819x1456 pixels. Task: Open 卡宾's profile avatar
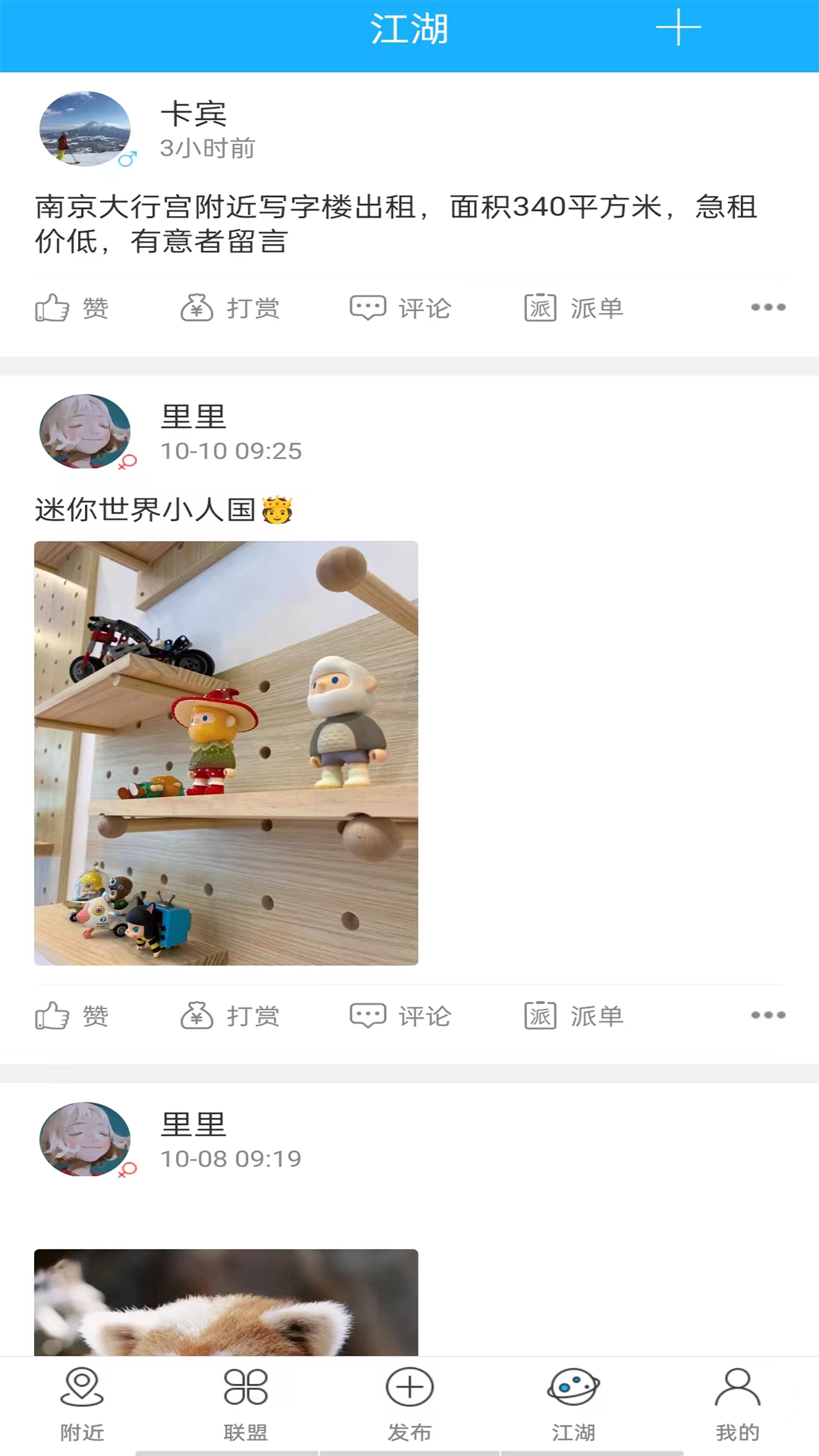(85, 129)
